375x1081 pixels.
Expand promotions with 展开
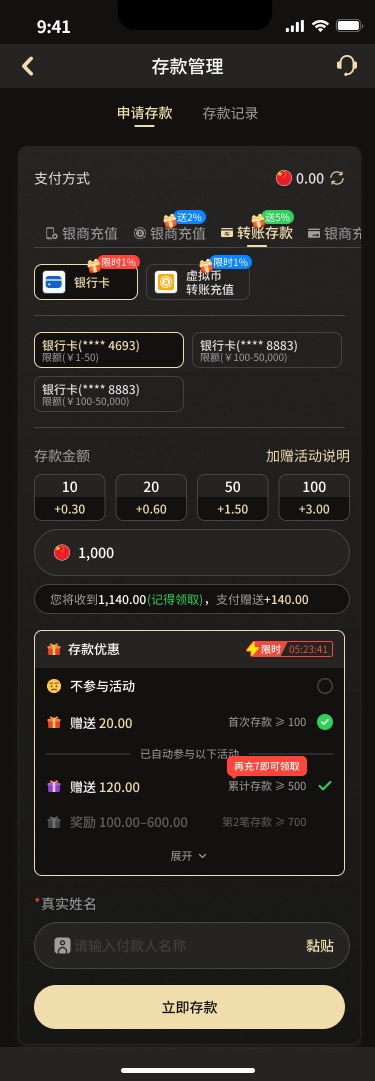(x=188, y=856)
